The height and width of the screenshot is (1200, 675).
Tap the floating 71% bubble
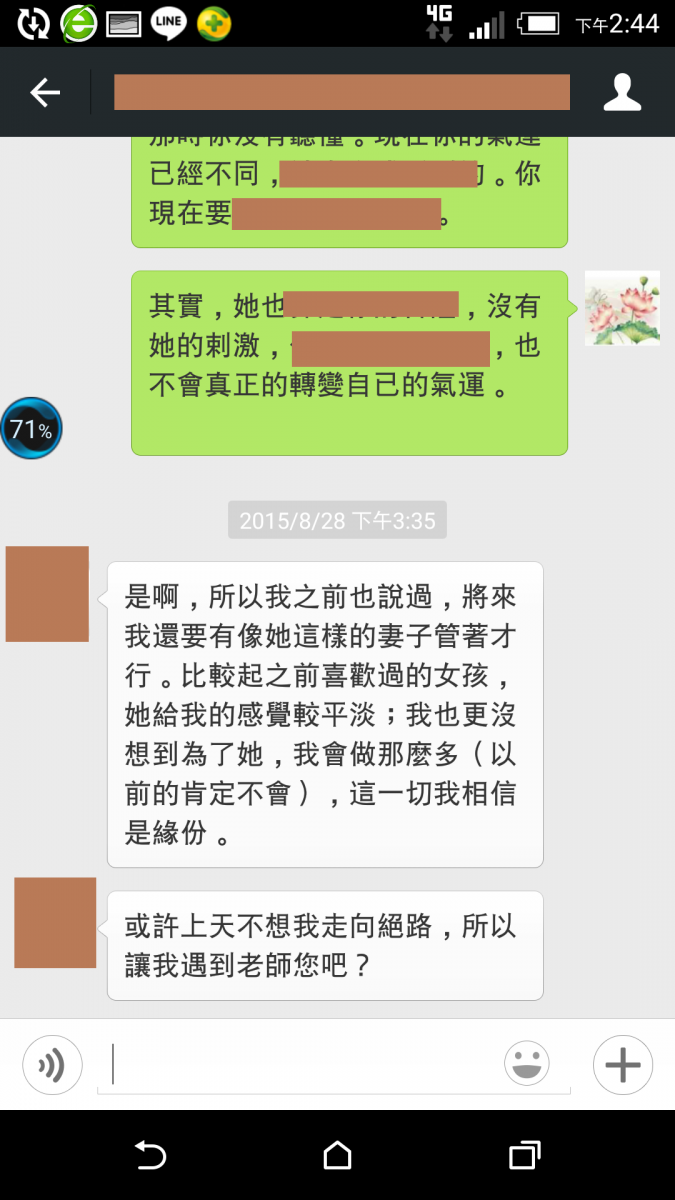click(x=31, y=429)
